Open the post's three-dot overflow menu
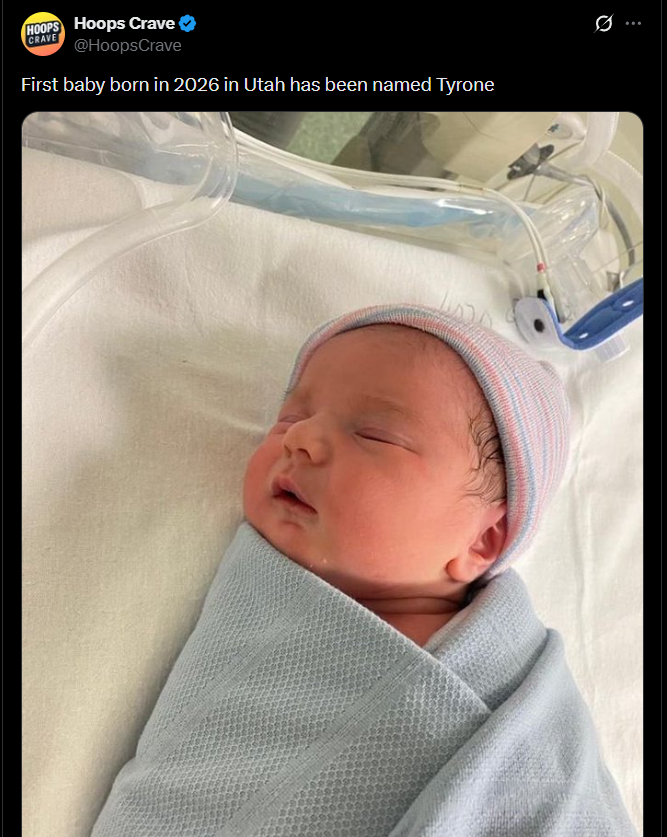 point(633,23)
